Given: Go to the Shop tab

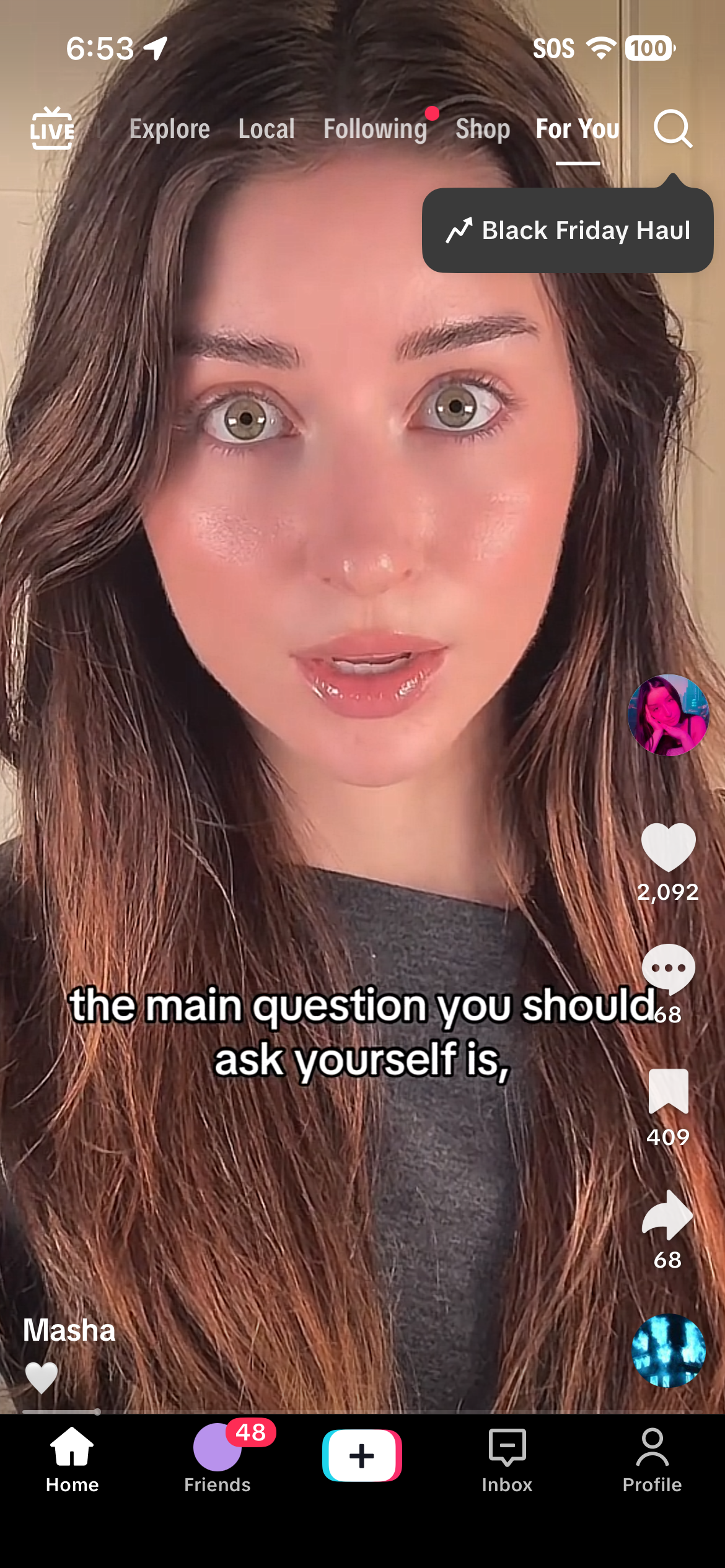Looking at the screenshot, I should 483,129.
